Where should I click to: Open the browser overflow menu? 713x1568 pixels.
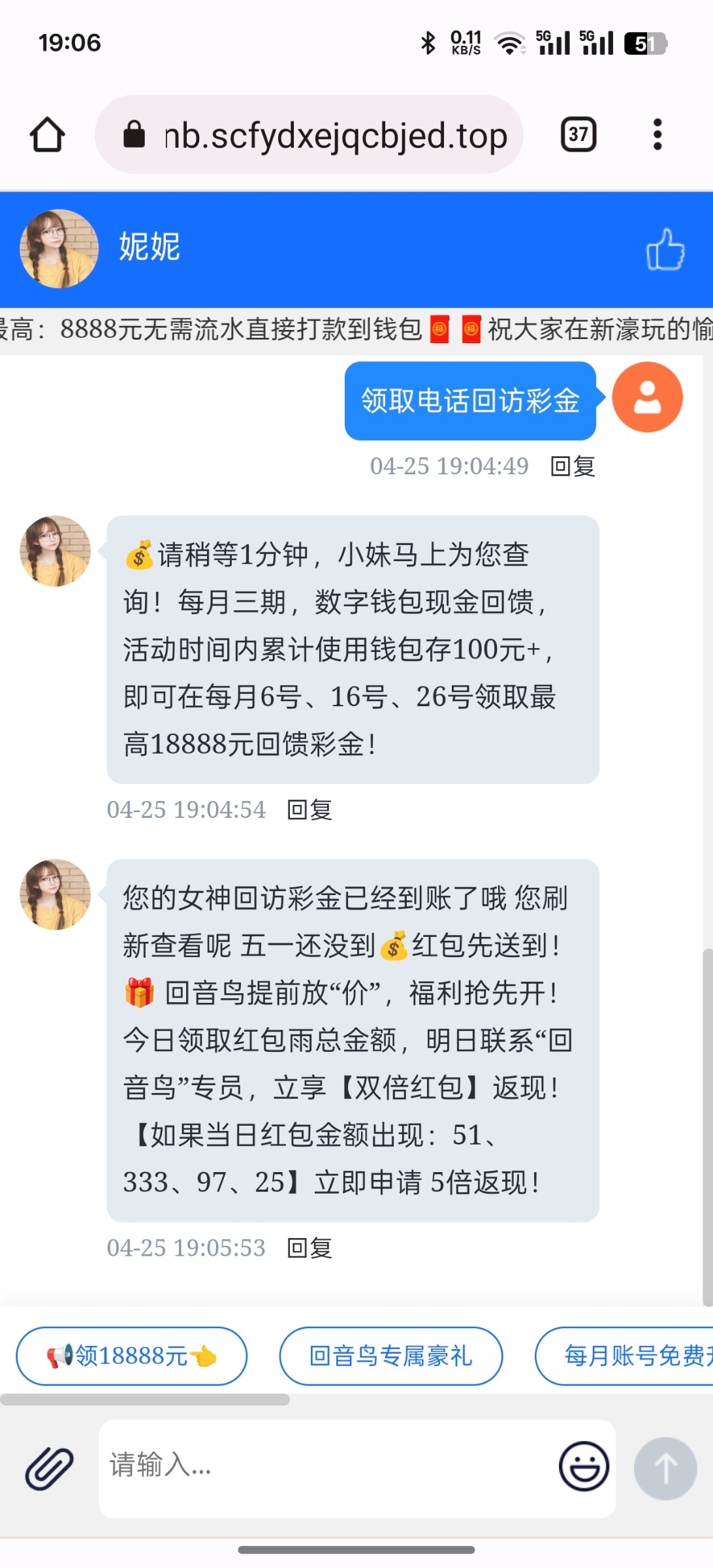(x=657, y=135)
